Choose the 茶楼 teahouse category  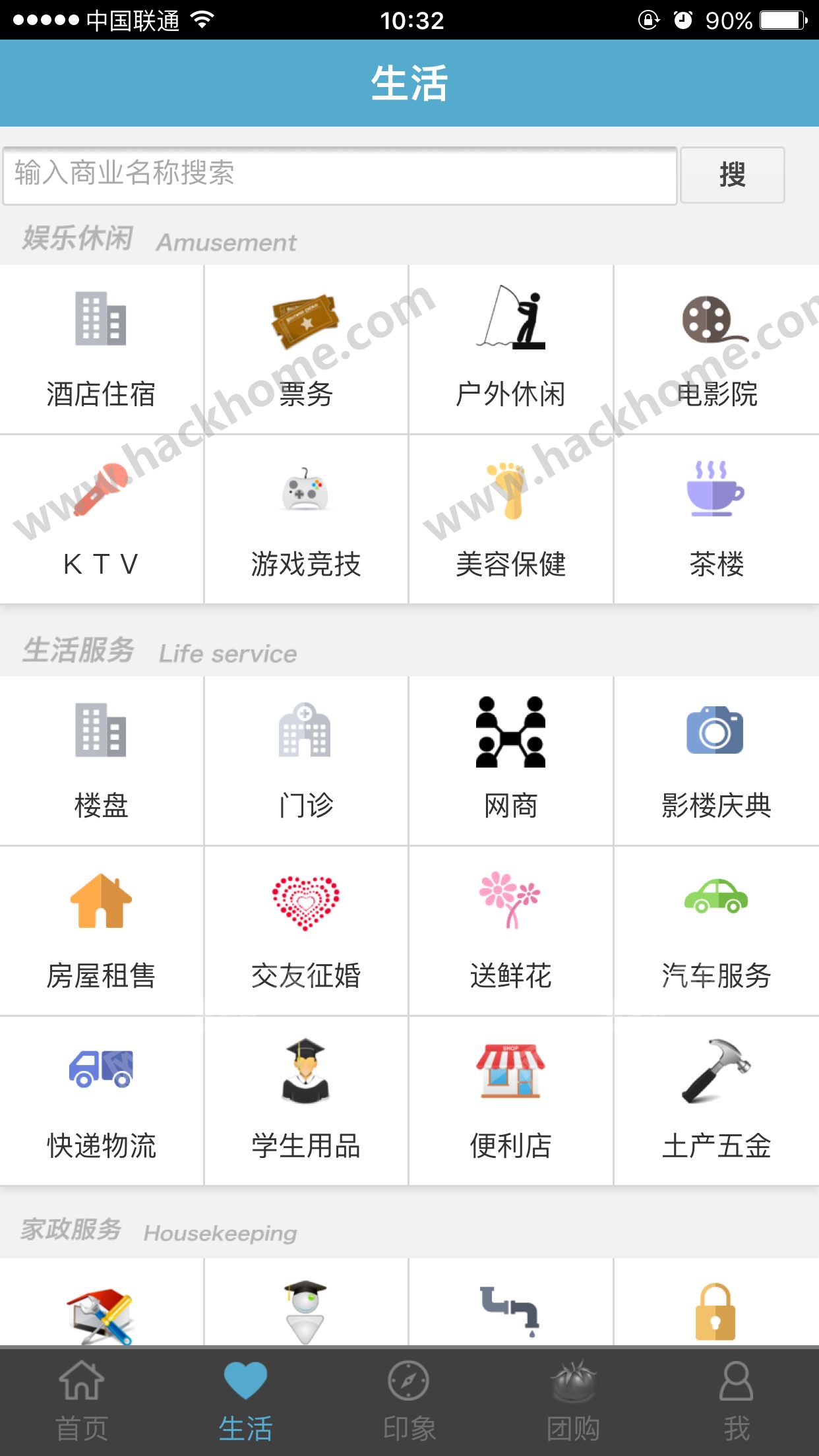coord(716,520)
